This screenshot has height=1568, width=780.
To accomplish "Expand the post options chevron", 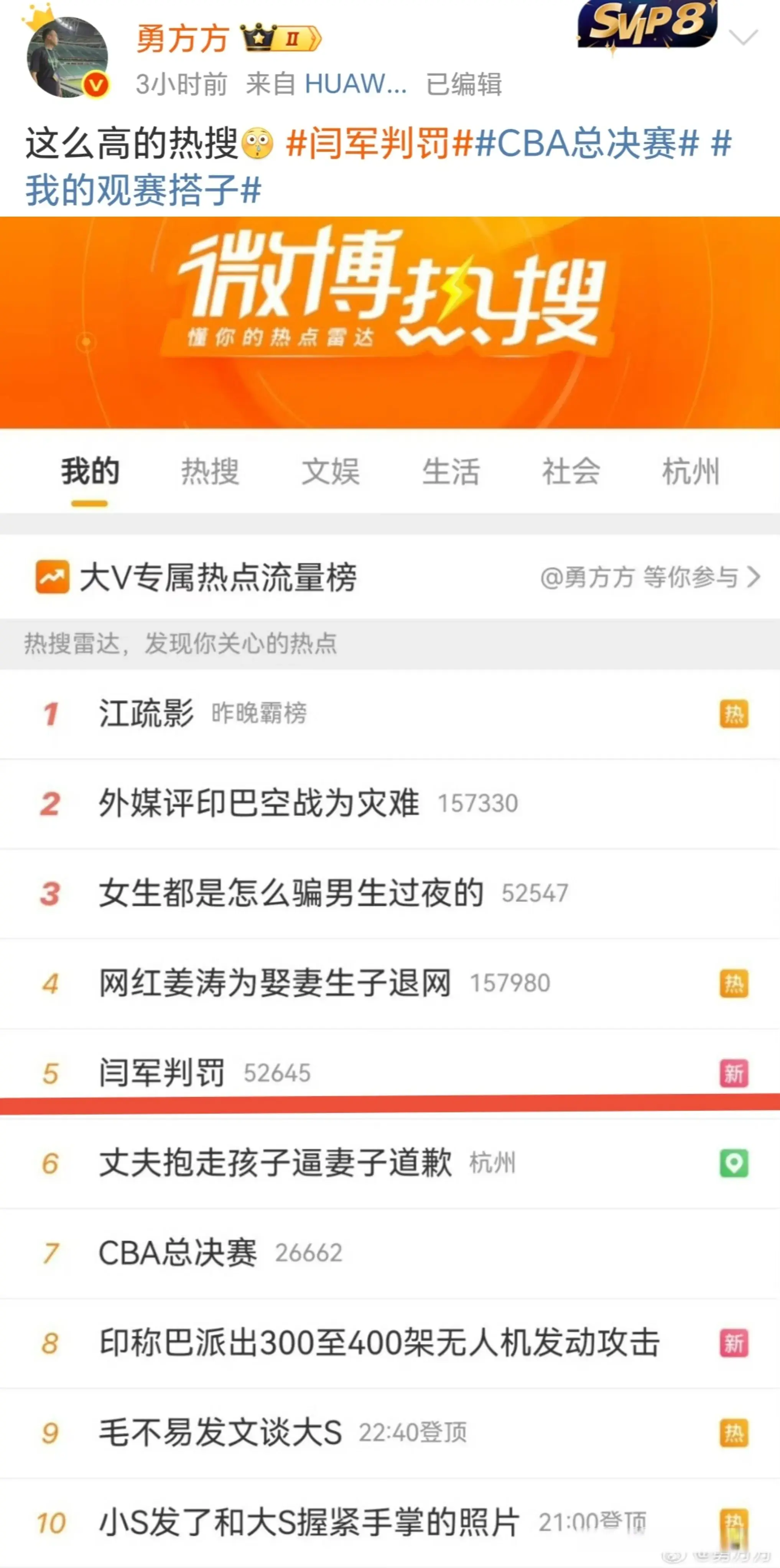I will click(744, 38).
